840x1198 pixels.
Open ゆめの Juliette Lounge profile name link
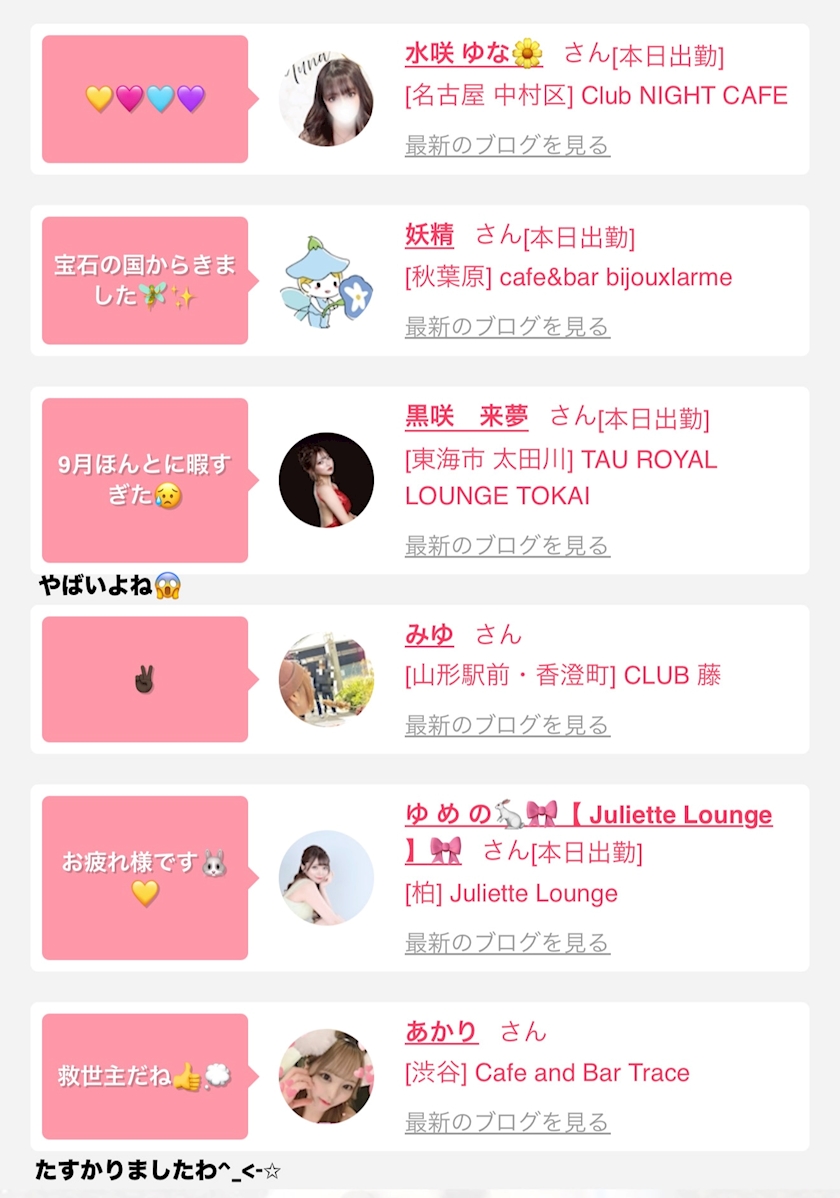(589, 833)
